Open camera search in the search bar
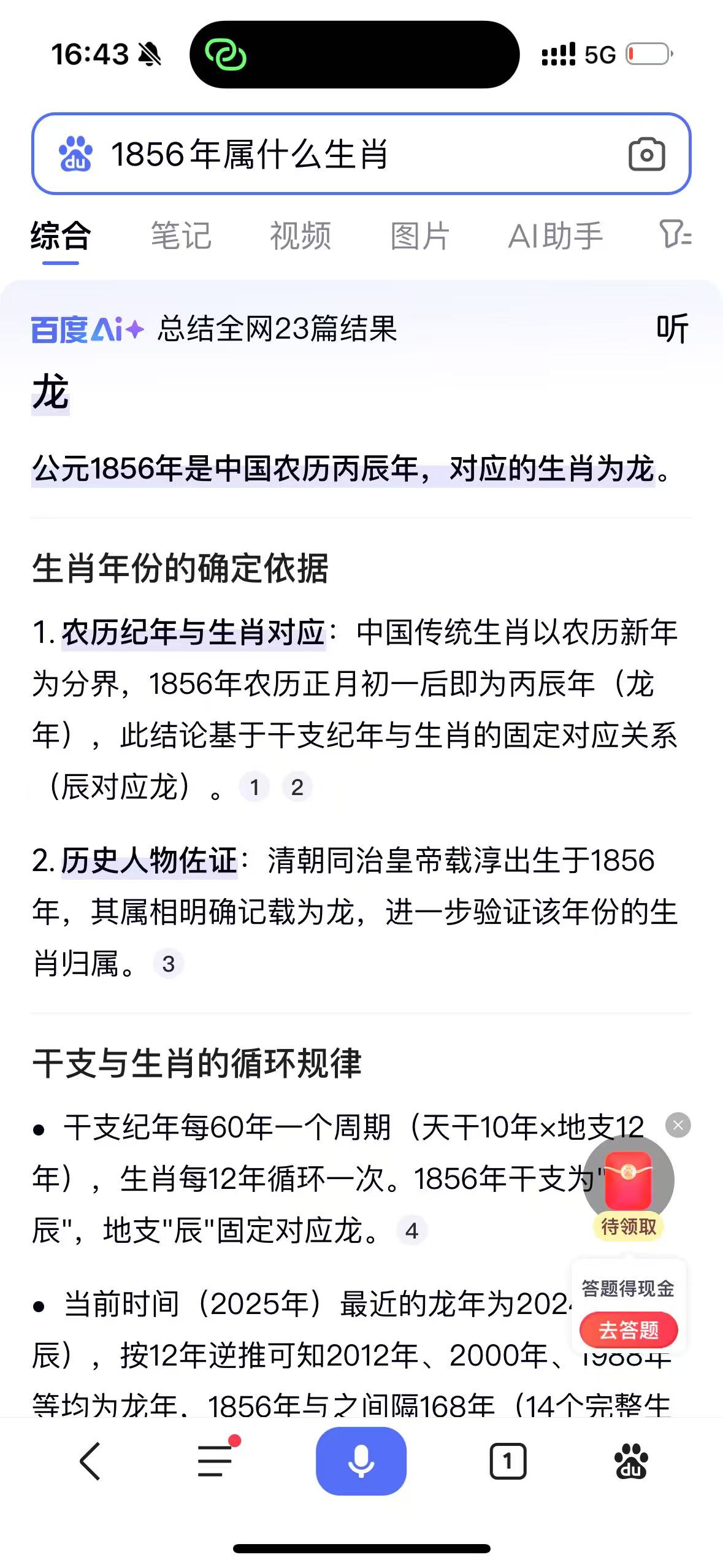The image size is (723, 1568). coord(646,154)
